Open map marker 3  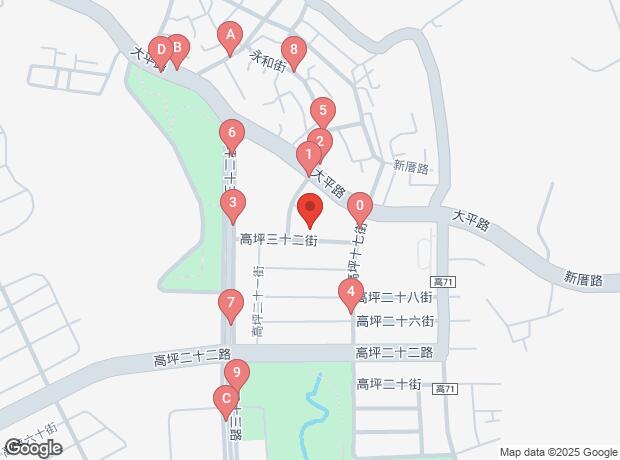pos(232,207)
